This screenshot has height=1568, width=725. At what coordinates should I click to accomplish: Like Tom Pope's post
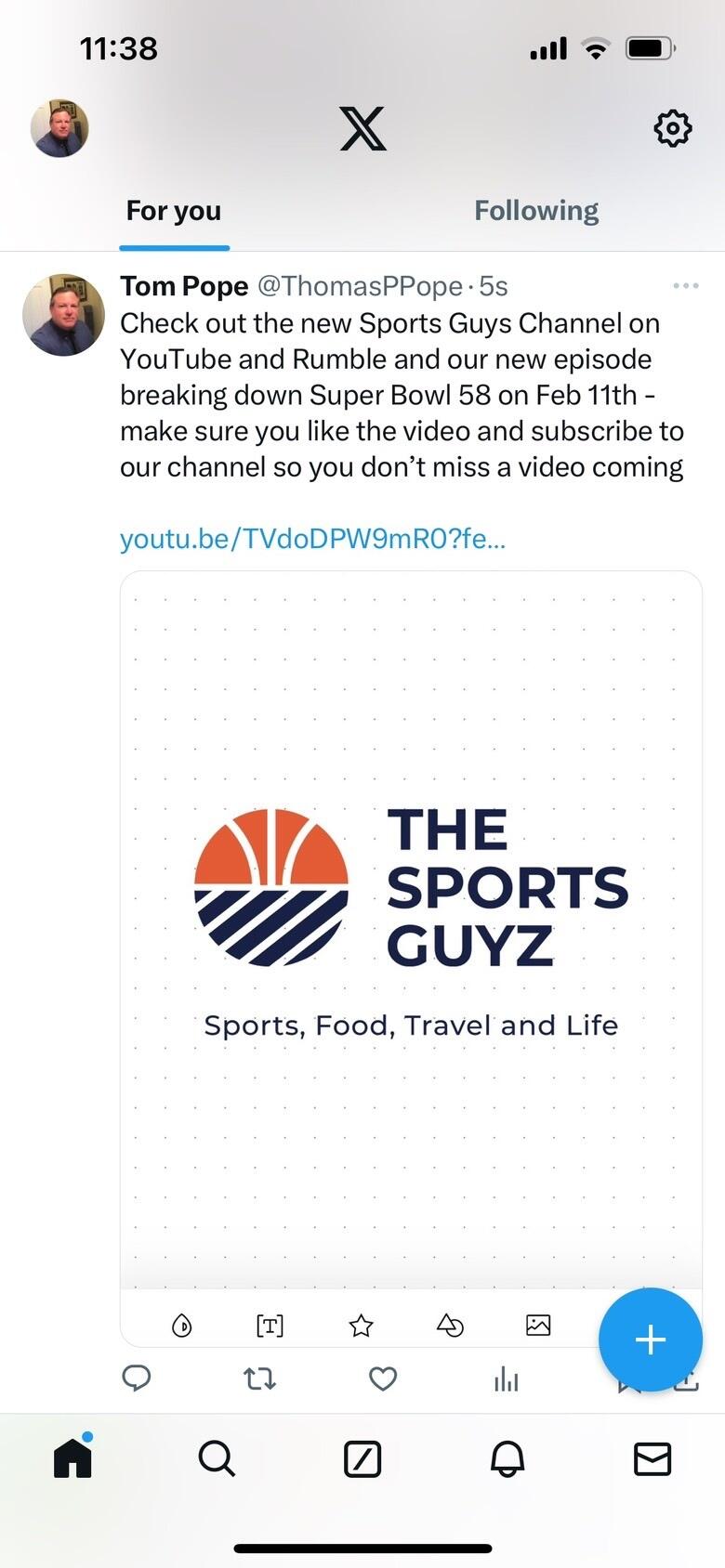[x=383, y=1379]
